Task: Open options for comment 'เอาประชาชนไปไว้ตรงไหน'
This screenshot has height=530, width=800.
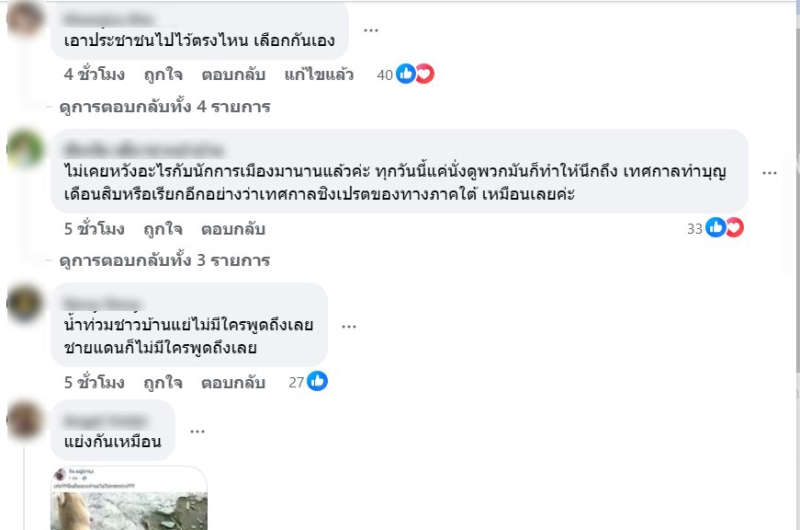Action: point(371,30)
